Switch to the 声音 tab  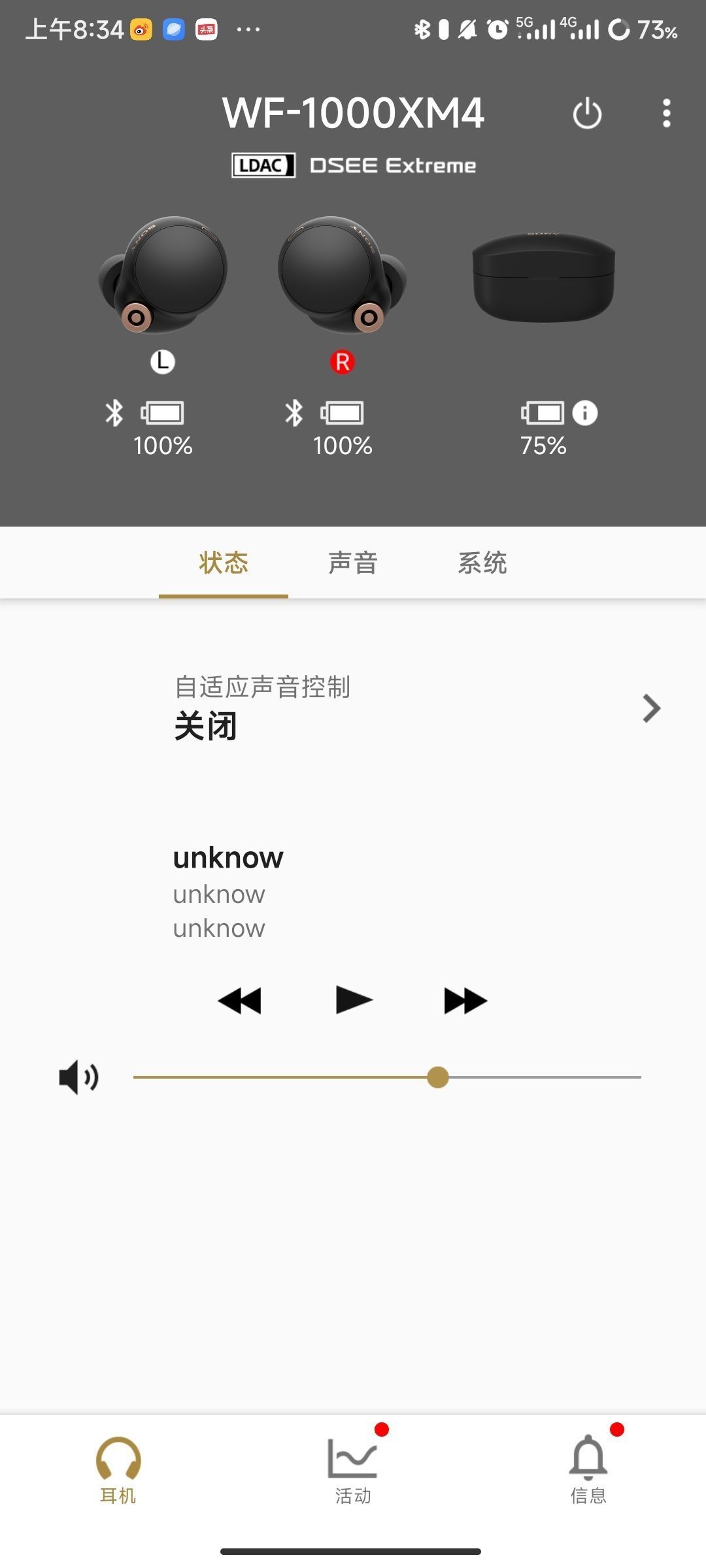coord(353,563)
